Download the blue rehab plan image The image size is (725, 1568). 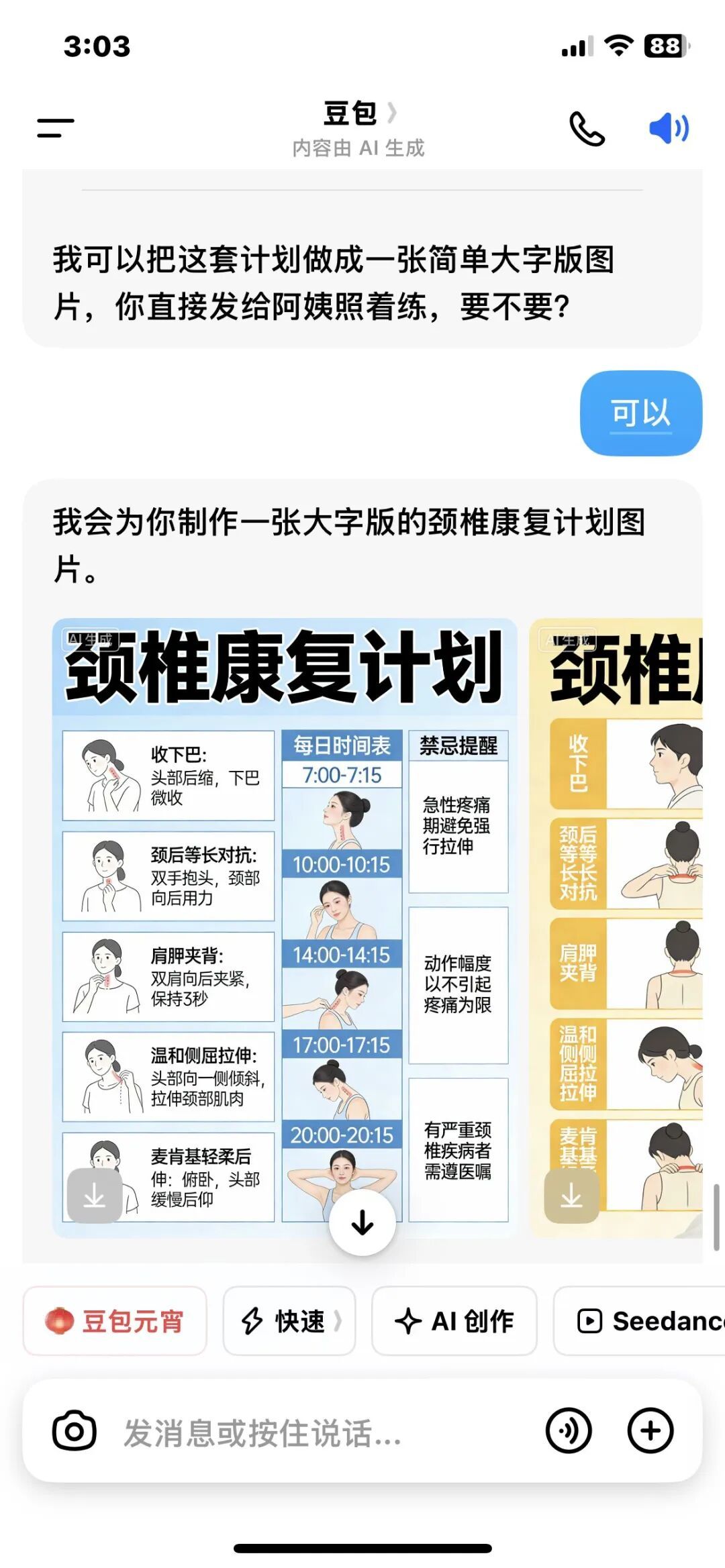click(x=95, y=1195)
